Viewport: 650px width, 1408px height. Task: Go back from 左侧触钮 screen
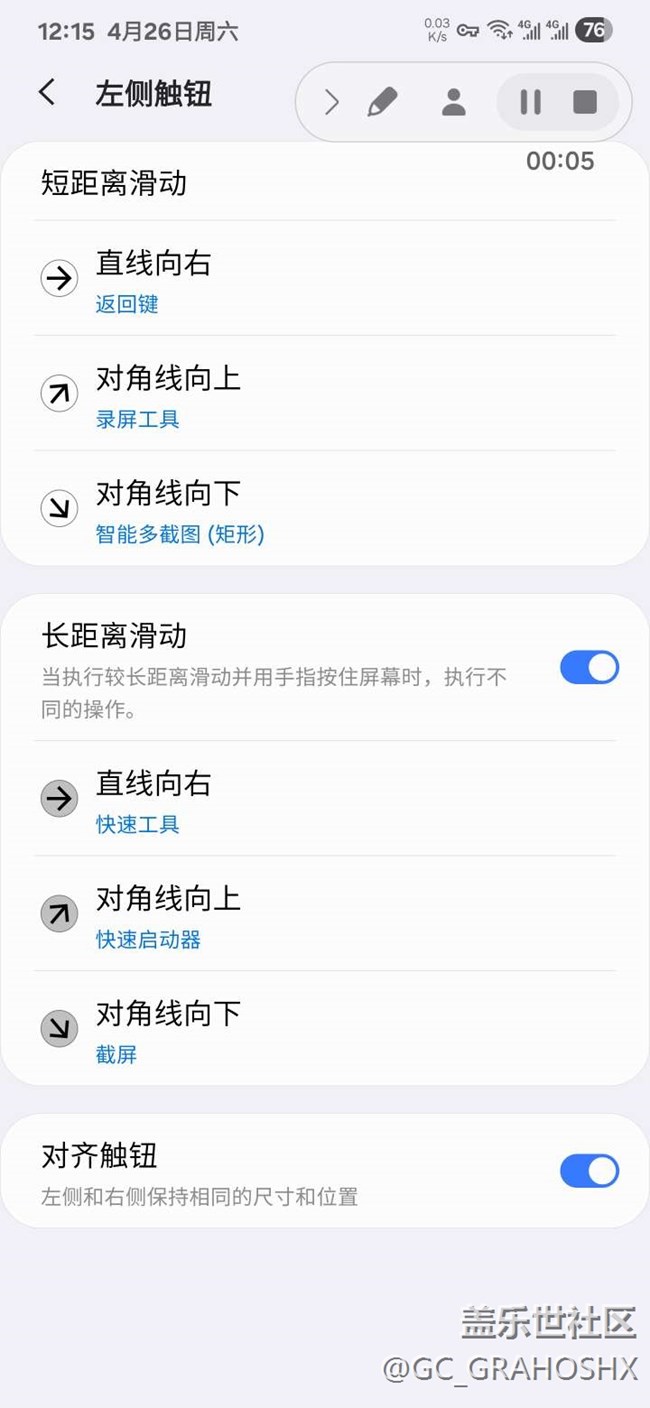(x=46, y=93)
